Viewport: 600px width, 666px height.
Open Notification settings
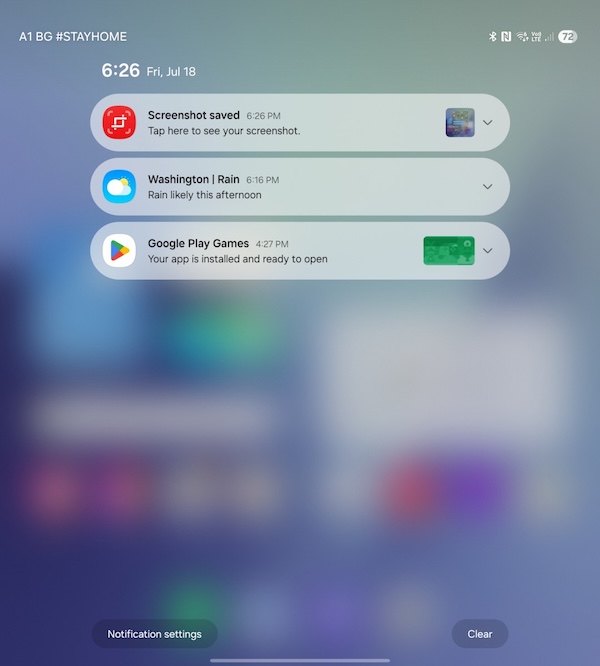[154, 634]
